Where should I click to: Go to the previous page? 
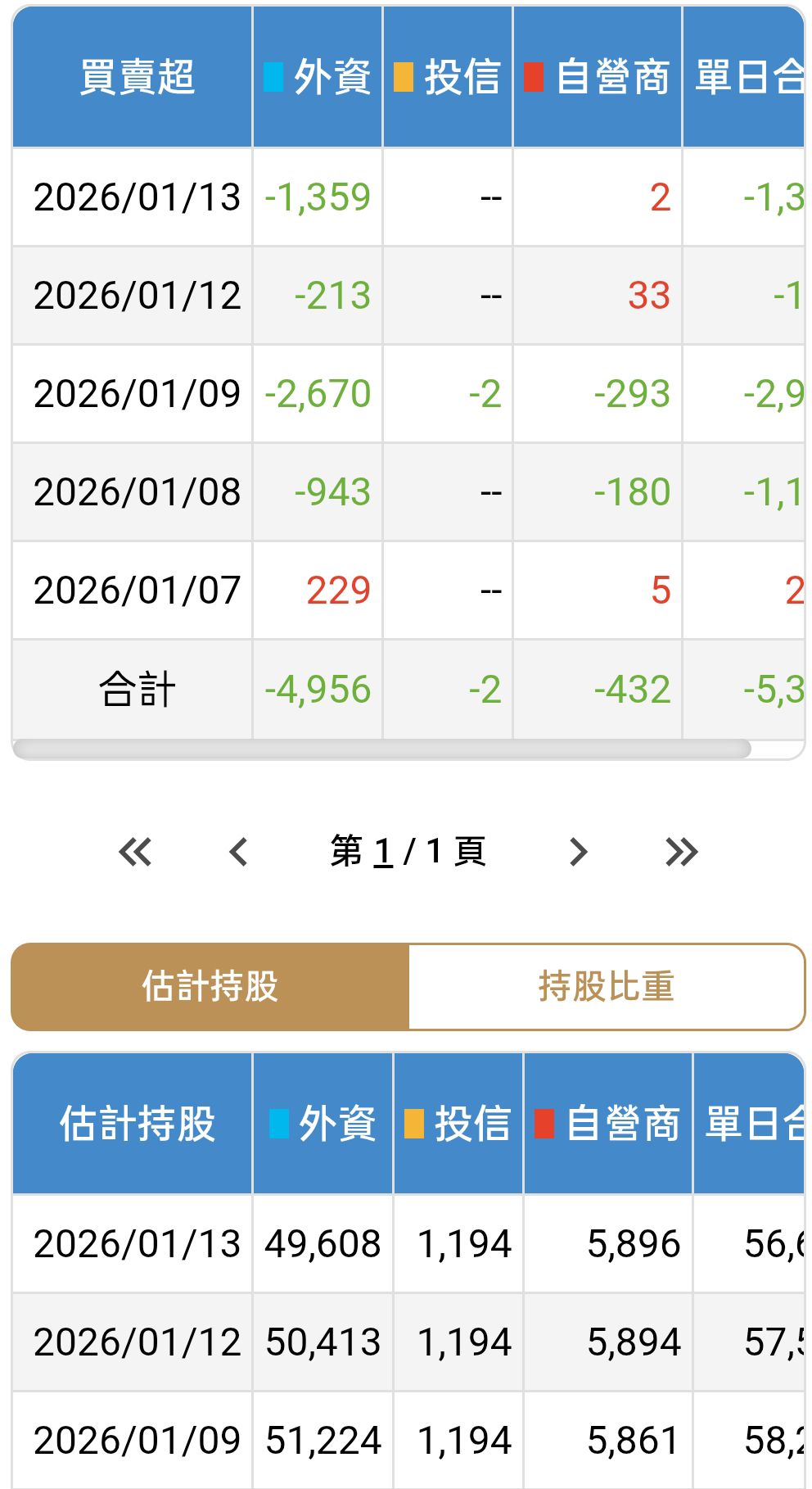coord(238,852)
